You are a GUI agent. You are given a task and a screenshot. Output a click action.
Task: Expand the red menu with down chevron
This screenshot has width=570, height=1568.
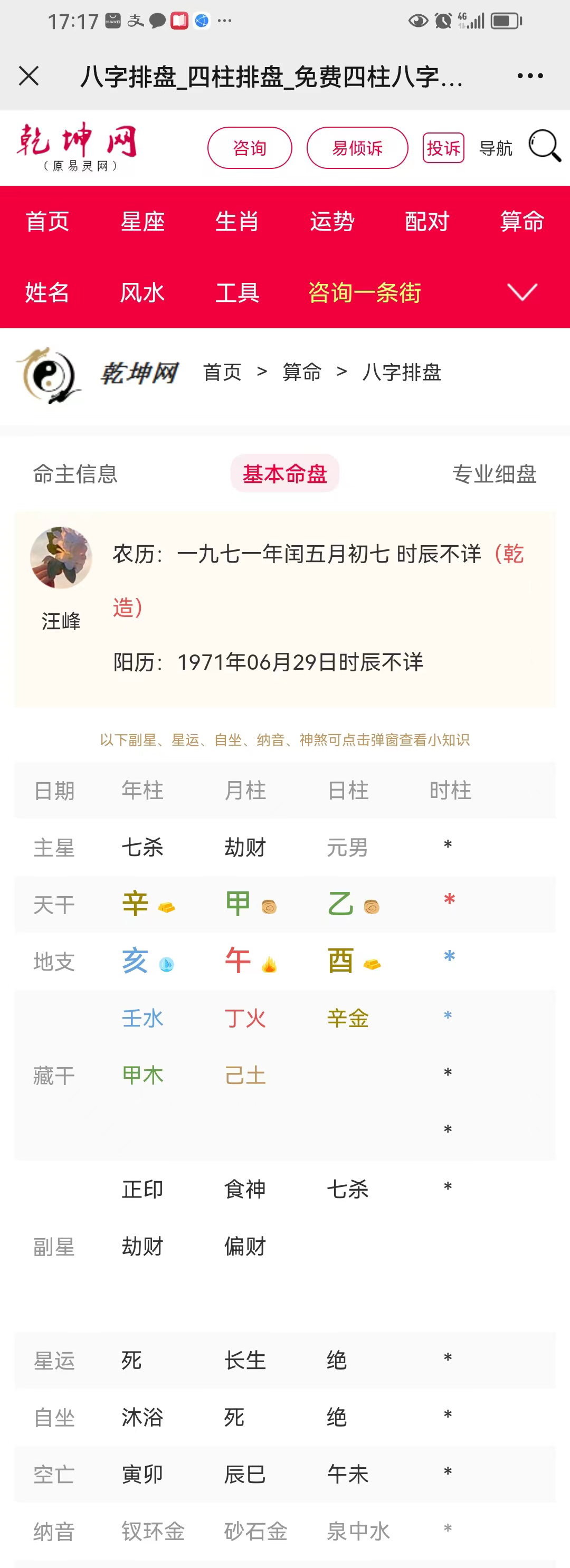522,292
